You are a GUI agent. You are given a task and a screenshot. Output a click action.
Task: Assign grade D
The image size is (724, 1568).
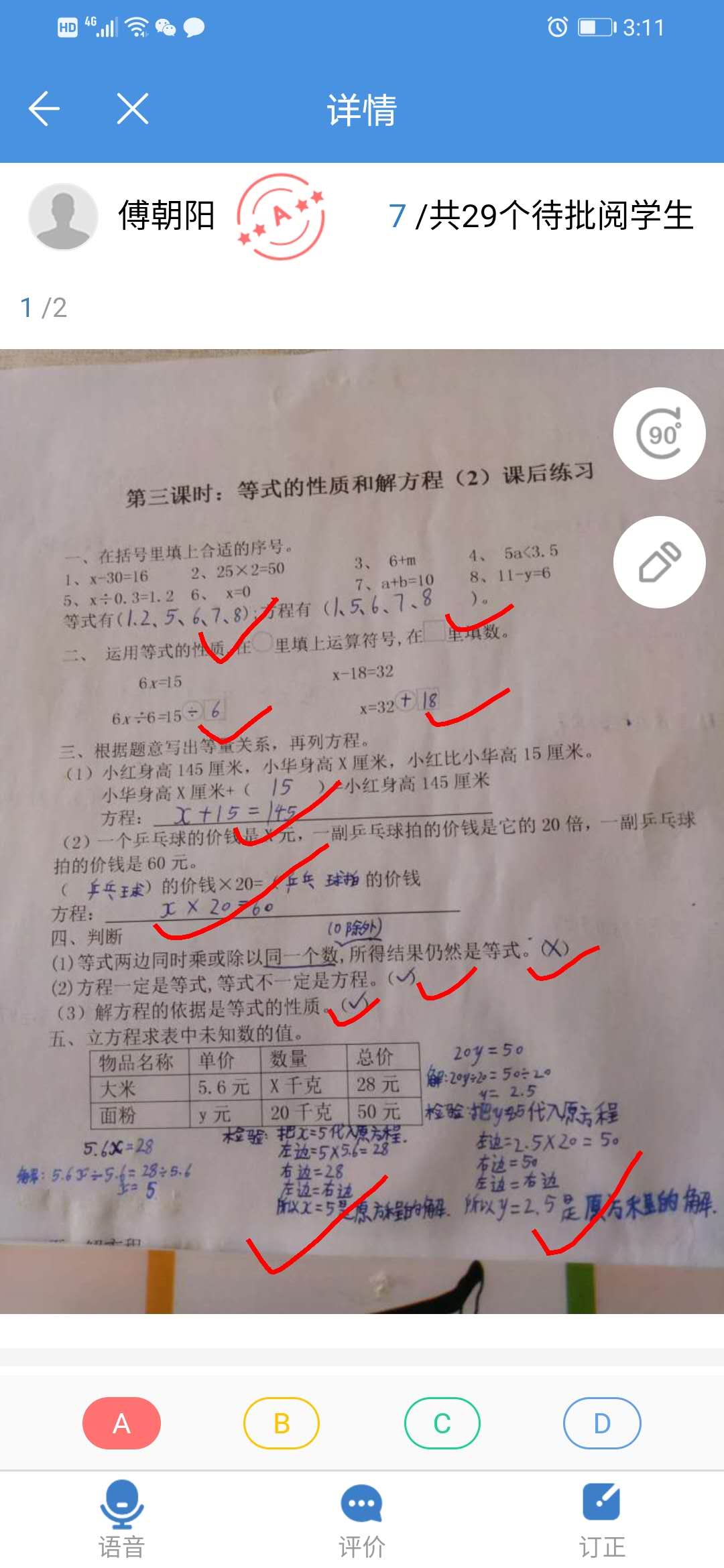[x=602, y=1423]
